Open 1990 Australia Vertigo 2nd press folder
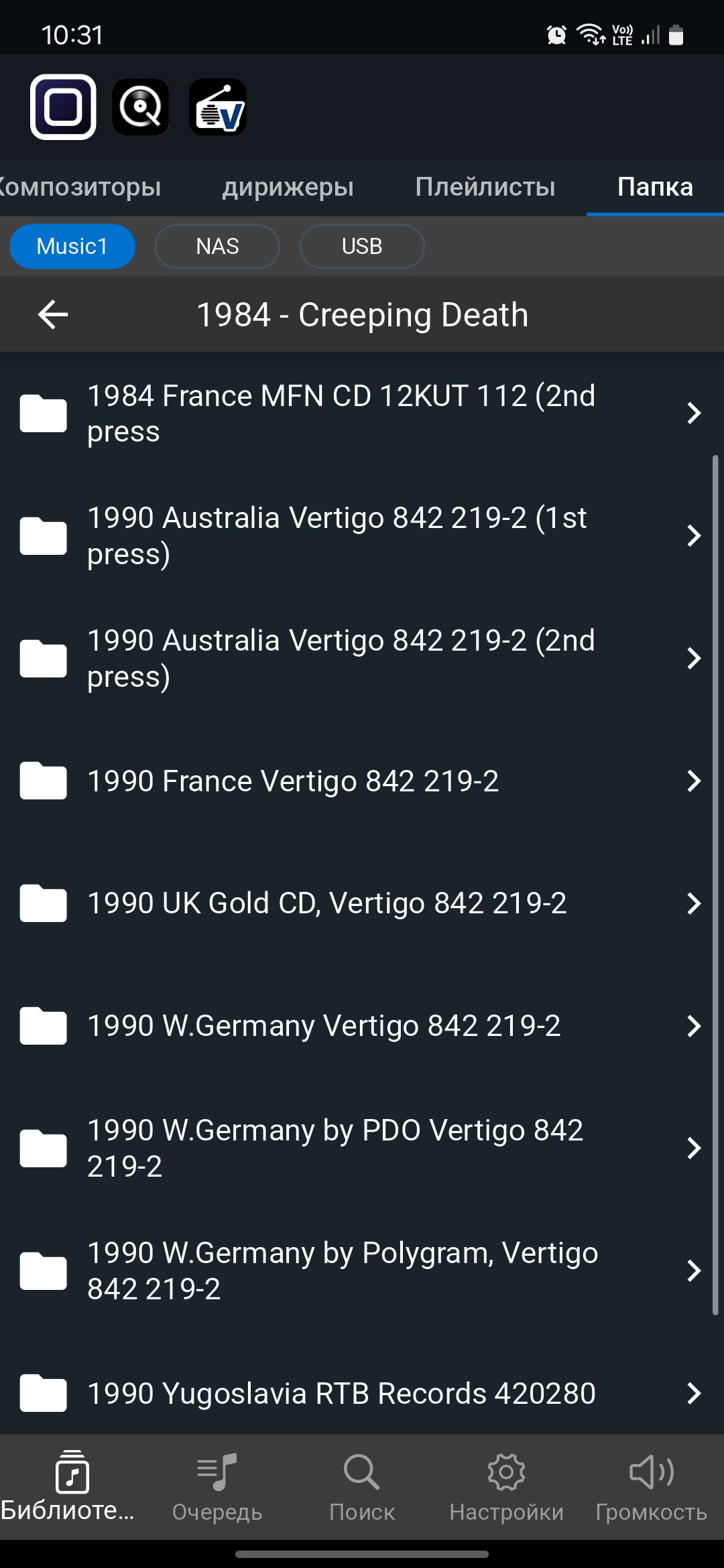Viewport: 724px width, 1568px height. (362, 659)
